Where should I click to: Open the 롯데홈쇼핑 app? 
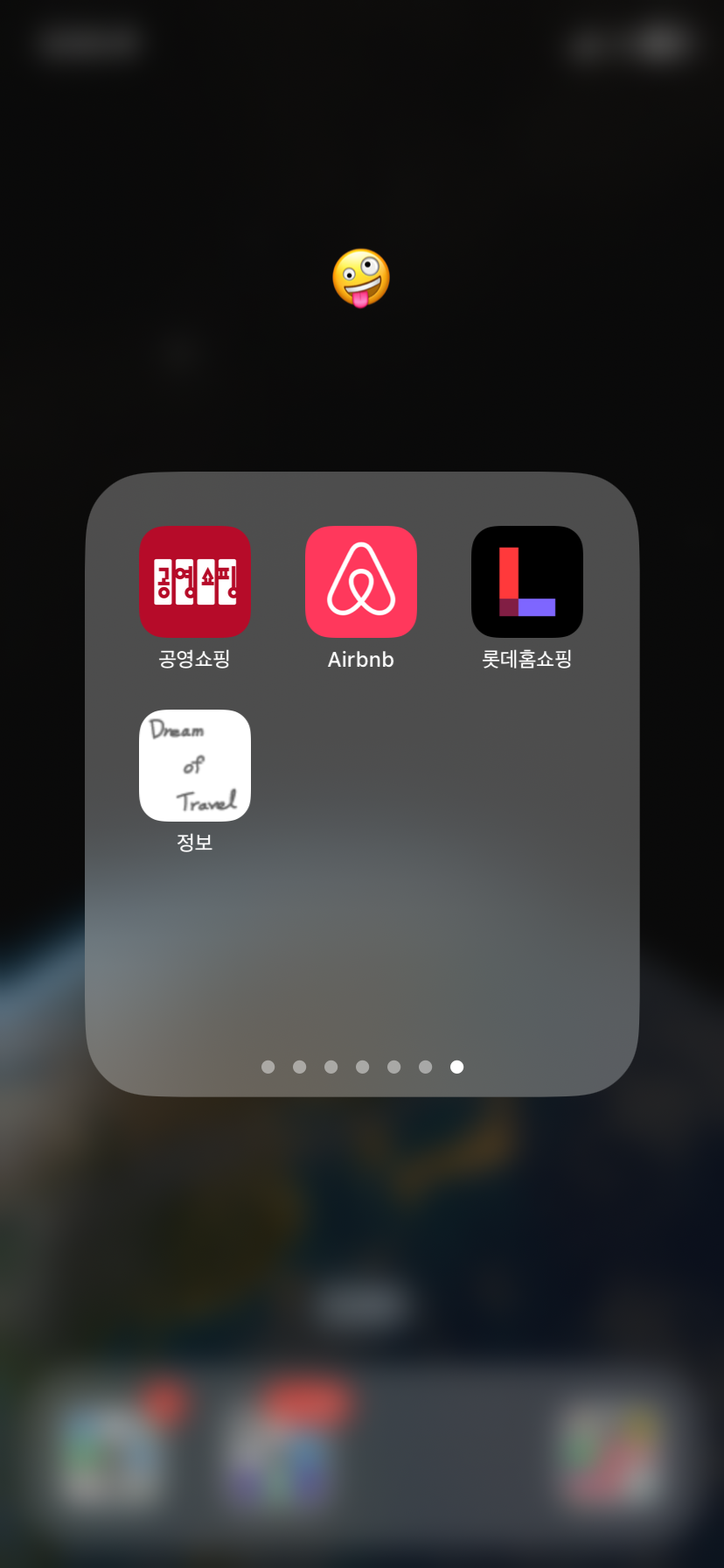(527, 582)
